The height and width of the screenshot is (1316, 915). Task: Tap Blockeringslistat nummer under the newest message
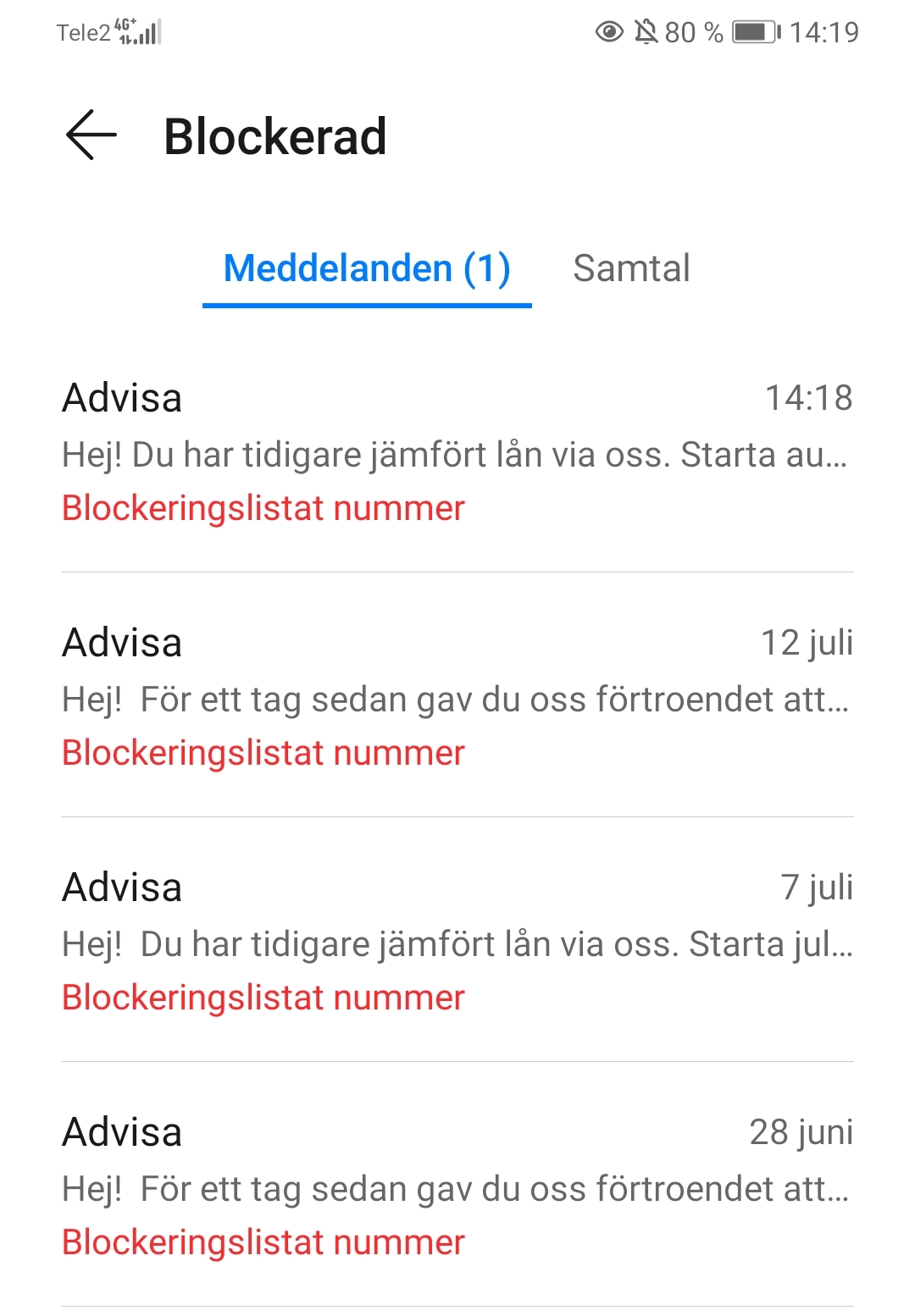pyautogui.click(x=263, y=507)
